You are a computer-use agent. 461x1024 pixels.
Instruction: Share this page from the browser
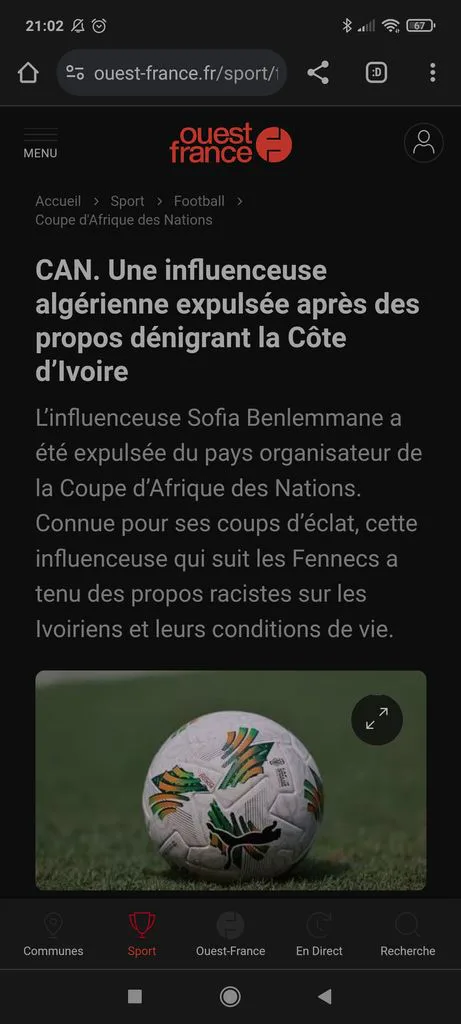point(318,72)
